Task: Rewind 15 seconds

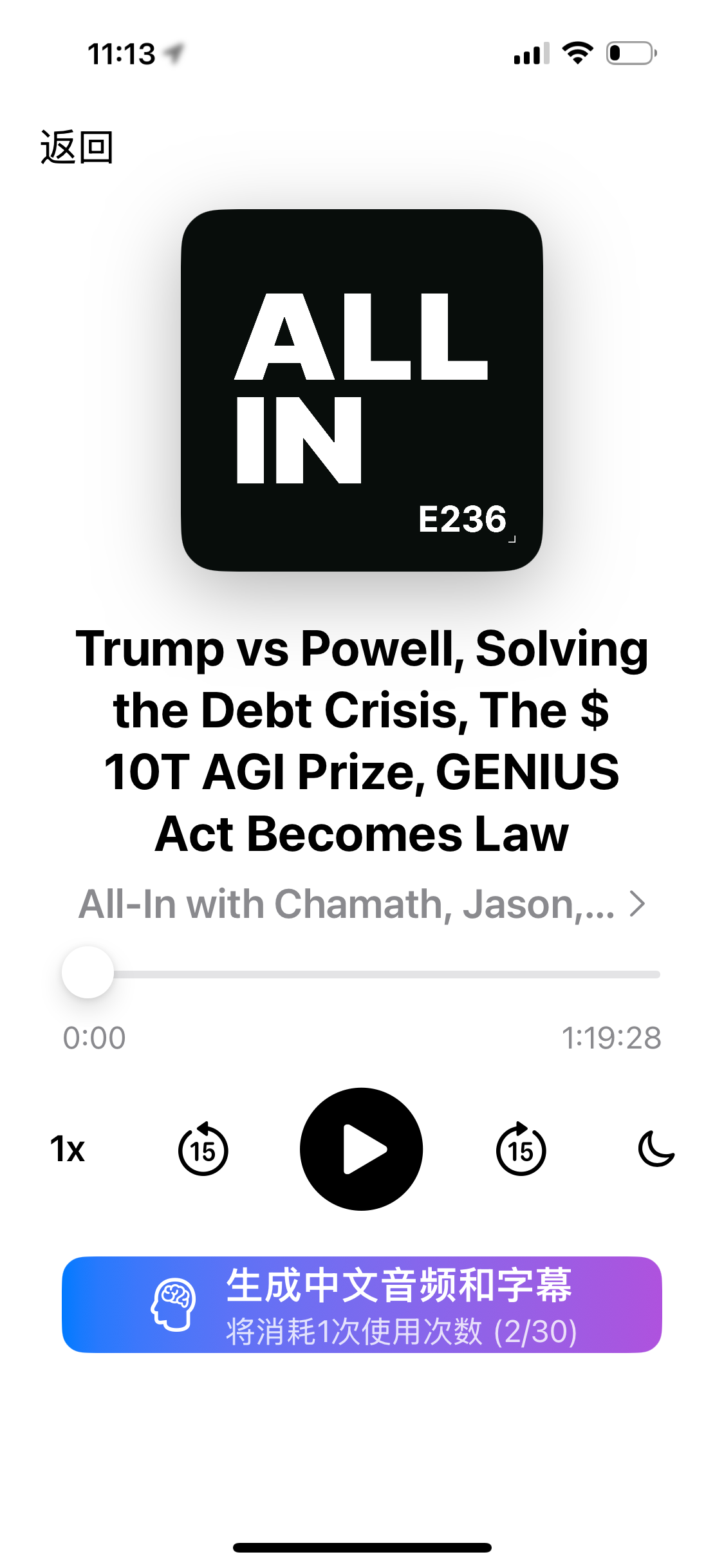Action: coord(203,1149)
